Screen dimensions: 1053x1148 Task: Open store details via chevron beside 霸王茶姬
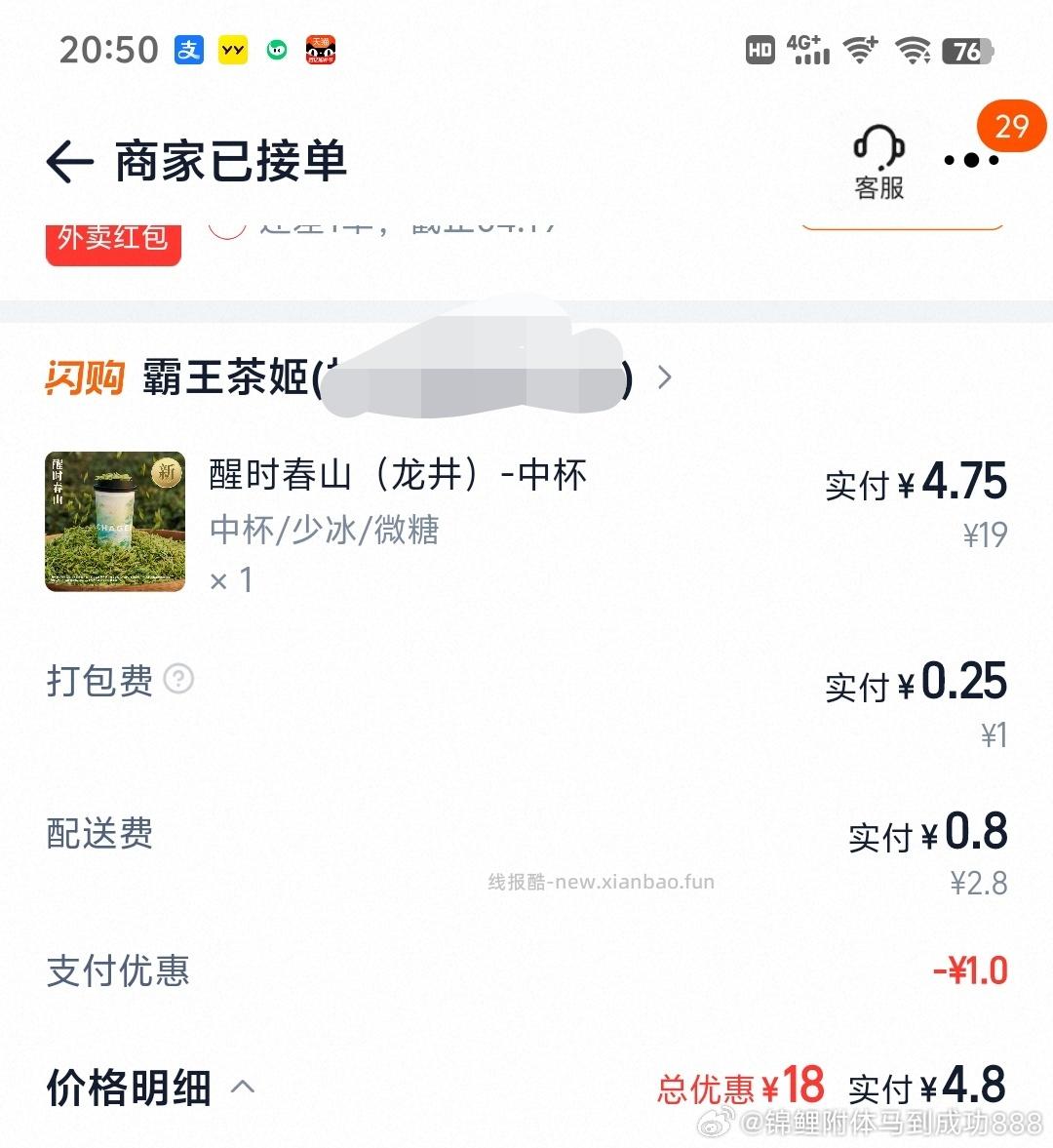(x=665, y=377)
